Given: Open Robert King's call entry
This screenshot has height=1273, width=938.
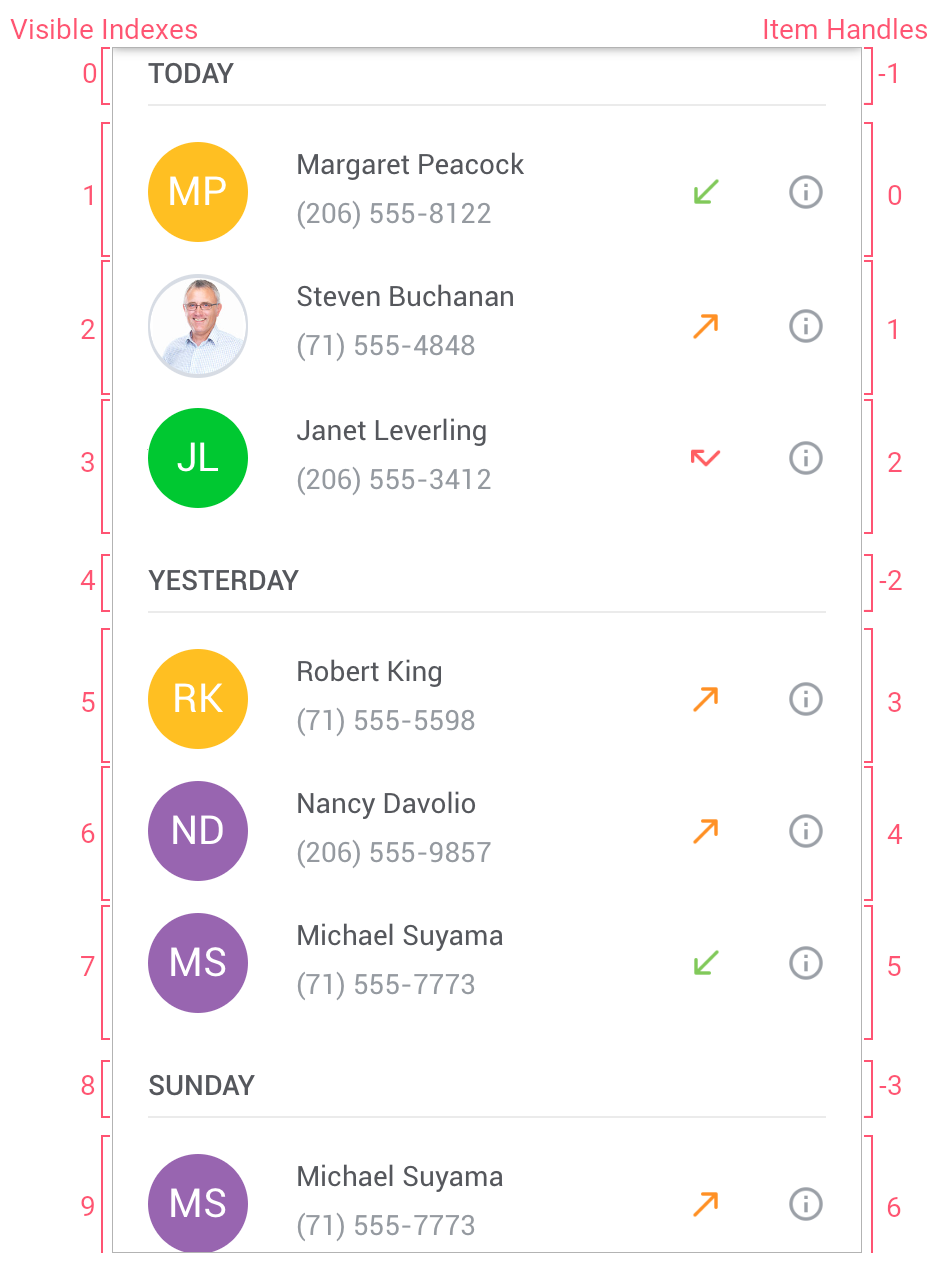Looking at the screenshot, I should pyautogui.click(x=385, y=696).
